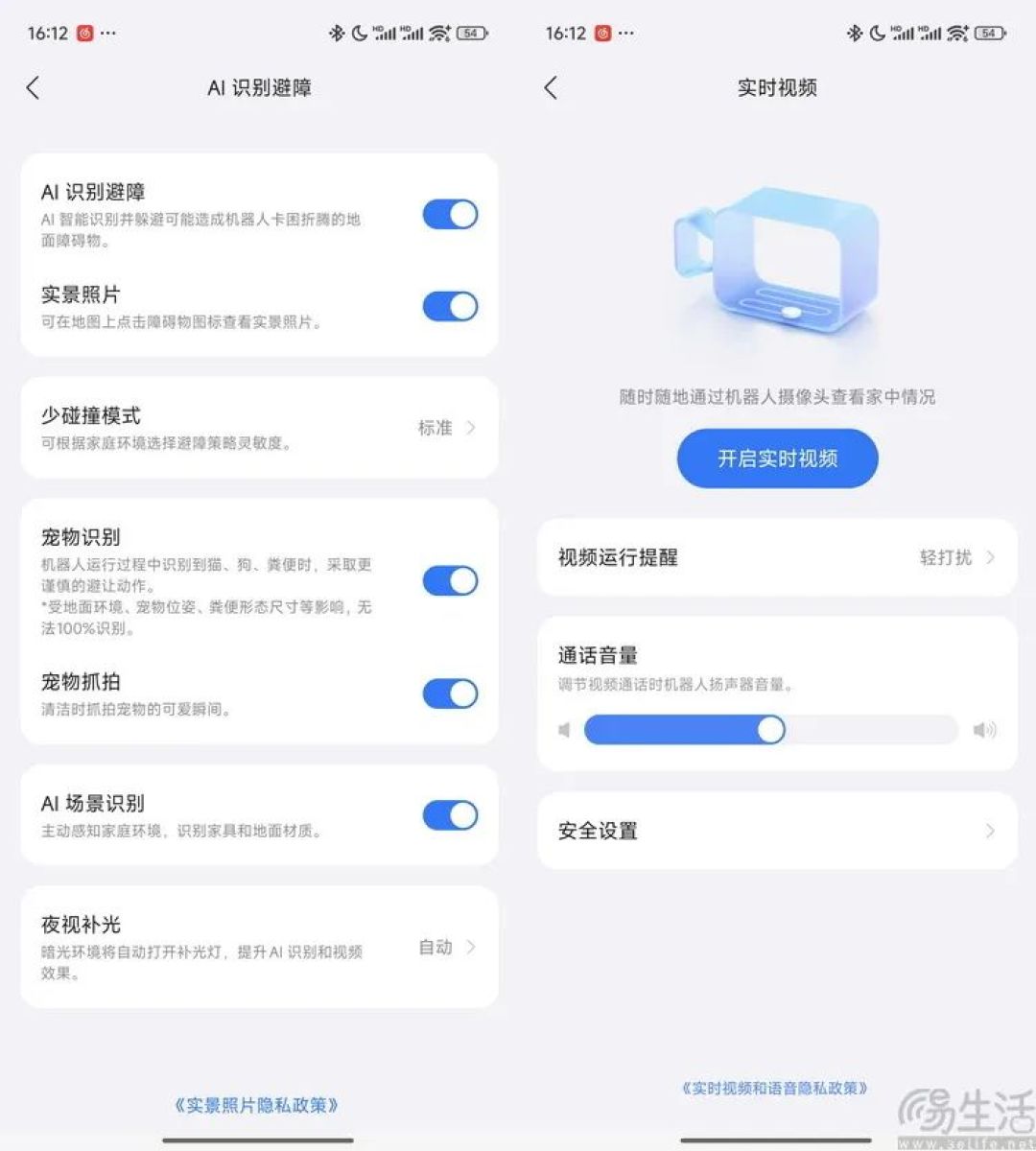Click the mute speaker icon beside volume slider
The width and height of the screenshot is (1036, 1151).
click(564, 730)
